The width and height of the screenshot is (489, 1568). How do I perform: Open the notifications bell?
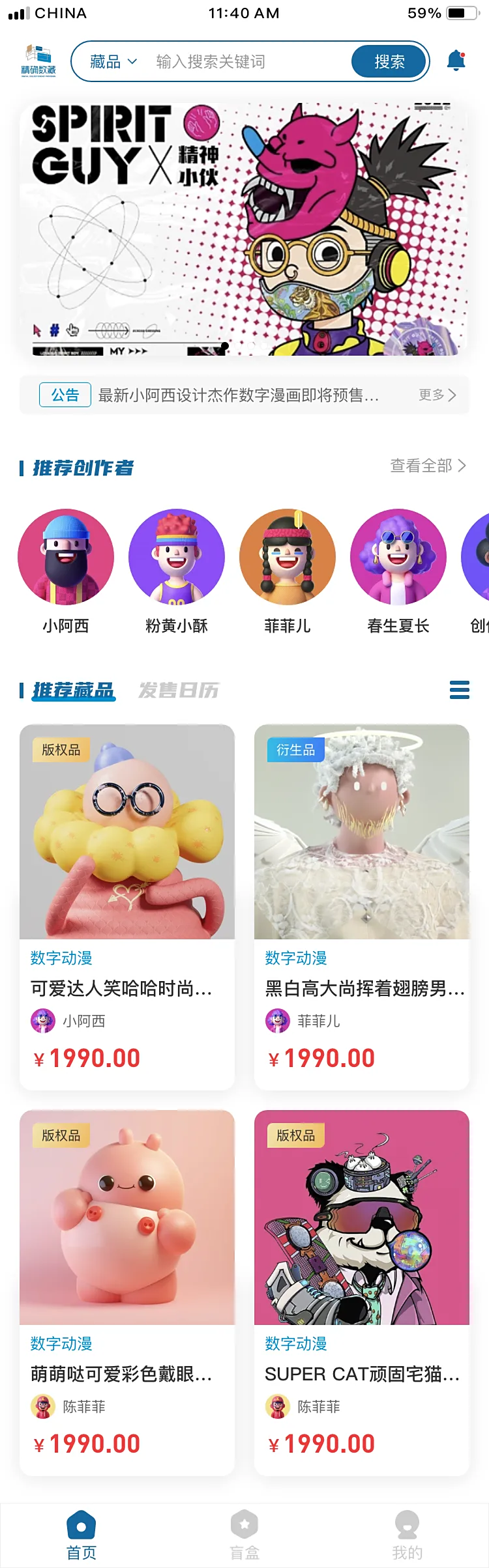[x=456, y=61]
